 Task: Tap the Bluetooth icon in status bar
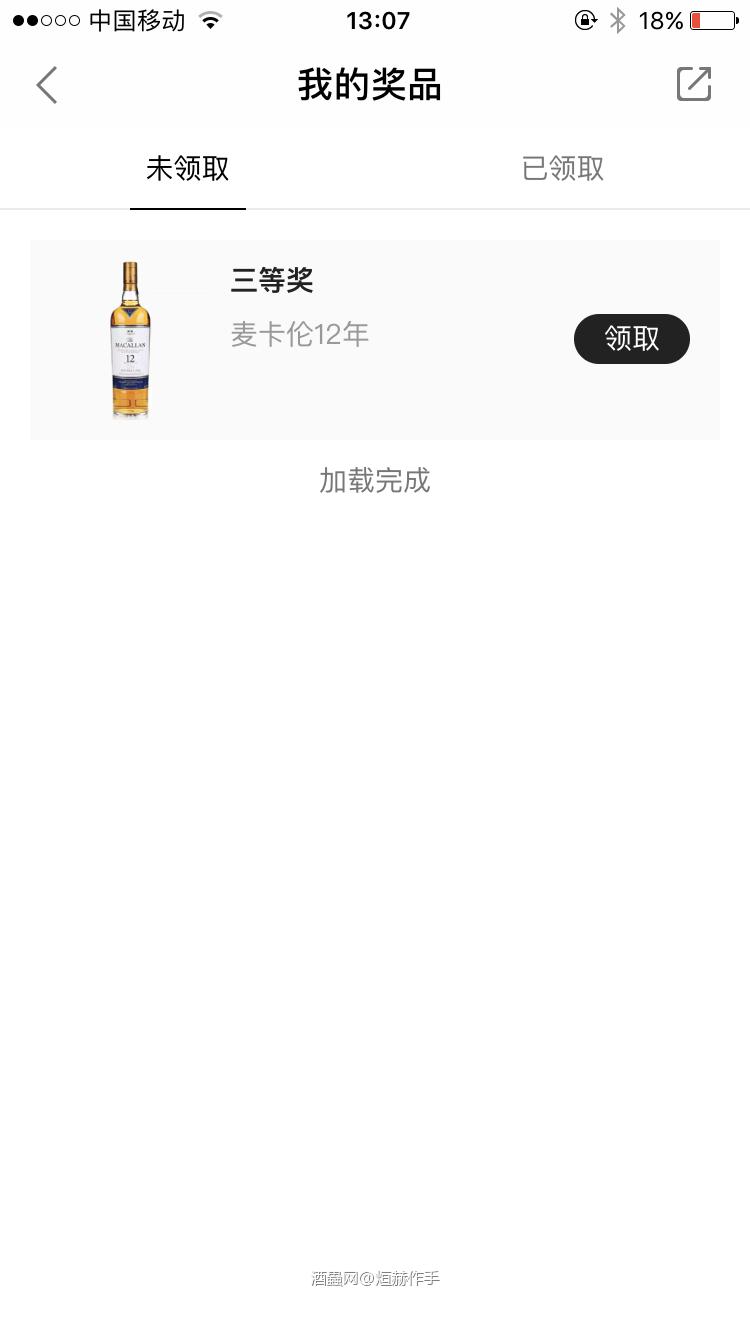(x=618, y=20)
